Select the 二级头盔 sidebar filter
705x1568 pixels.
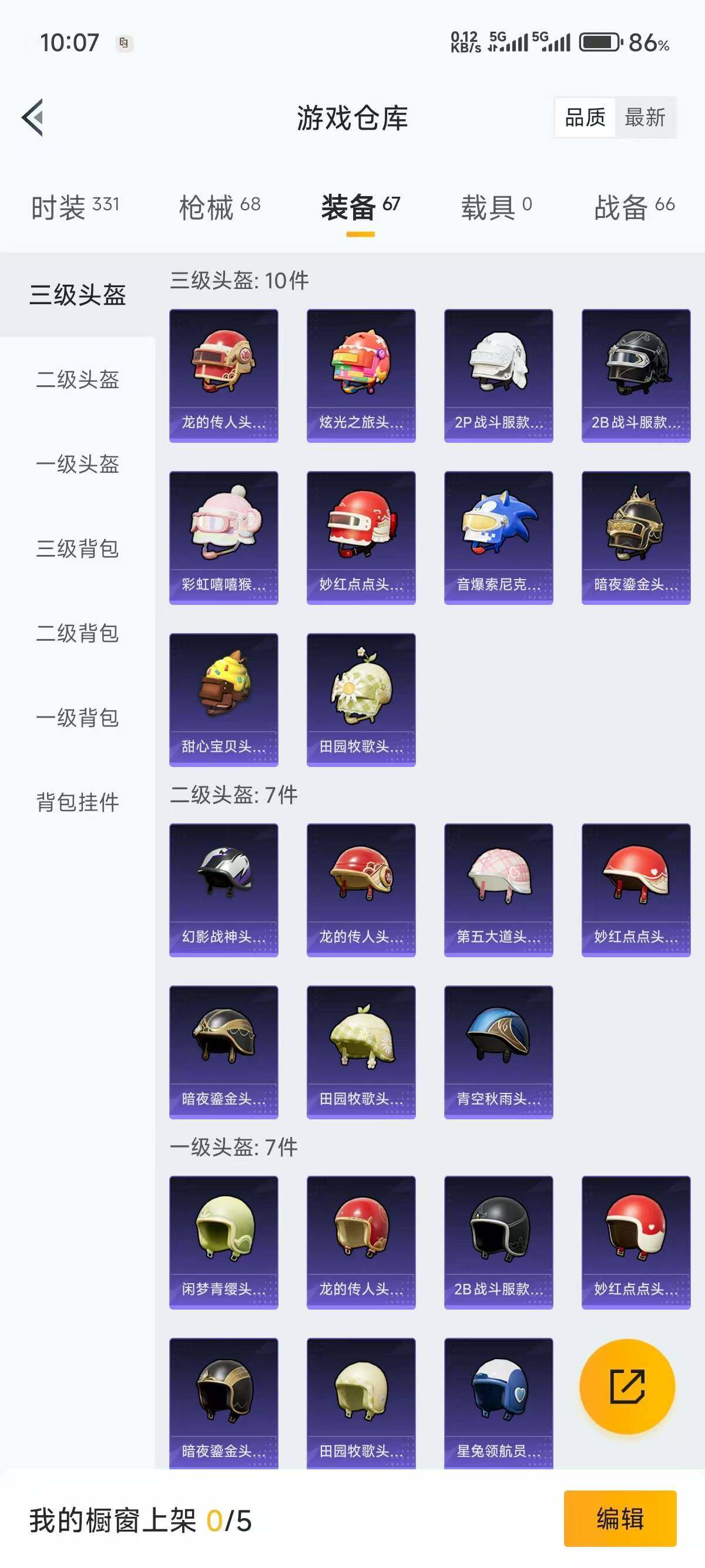(78, 379)
